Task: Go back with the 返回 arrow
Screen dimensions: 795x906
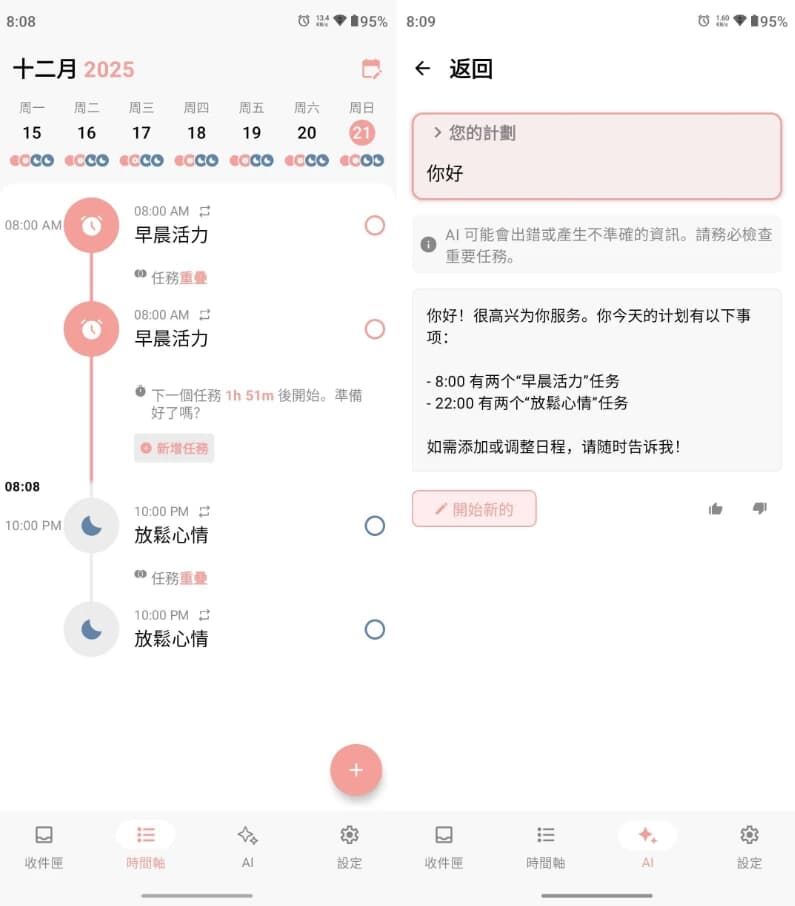Action: [423, 69]
